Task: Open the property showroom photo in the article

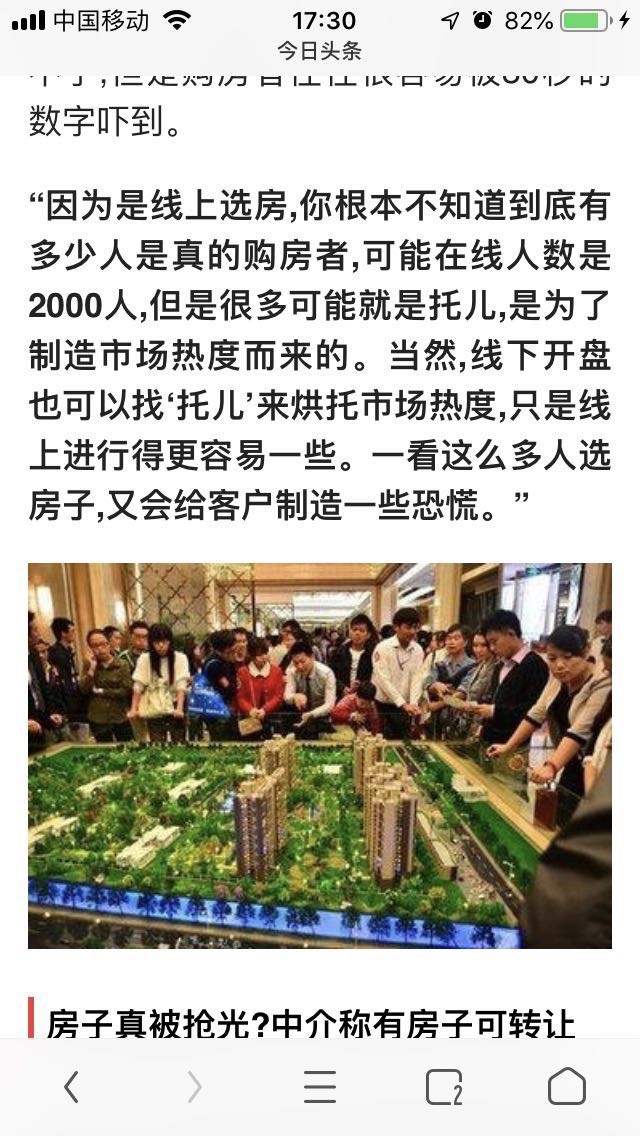Action: click(x=320, y=755)
